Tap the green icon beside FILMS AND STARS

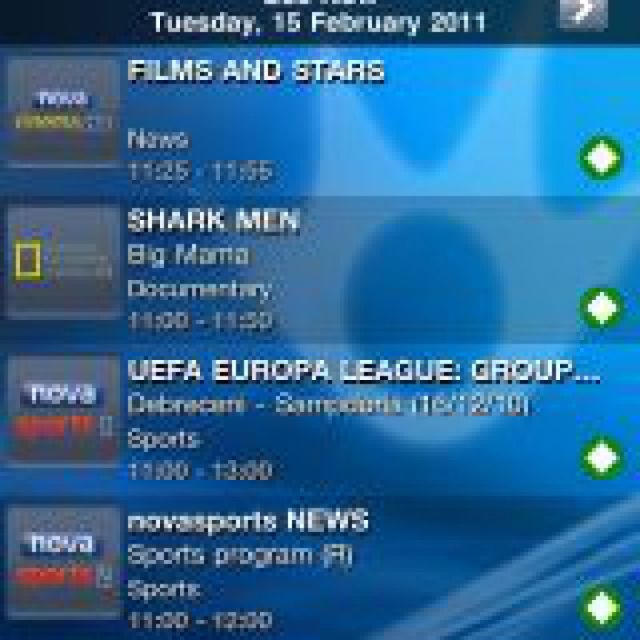[602, 159]
